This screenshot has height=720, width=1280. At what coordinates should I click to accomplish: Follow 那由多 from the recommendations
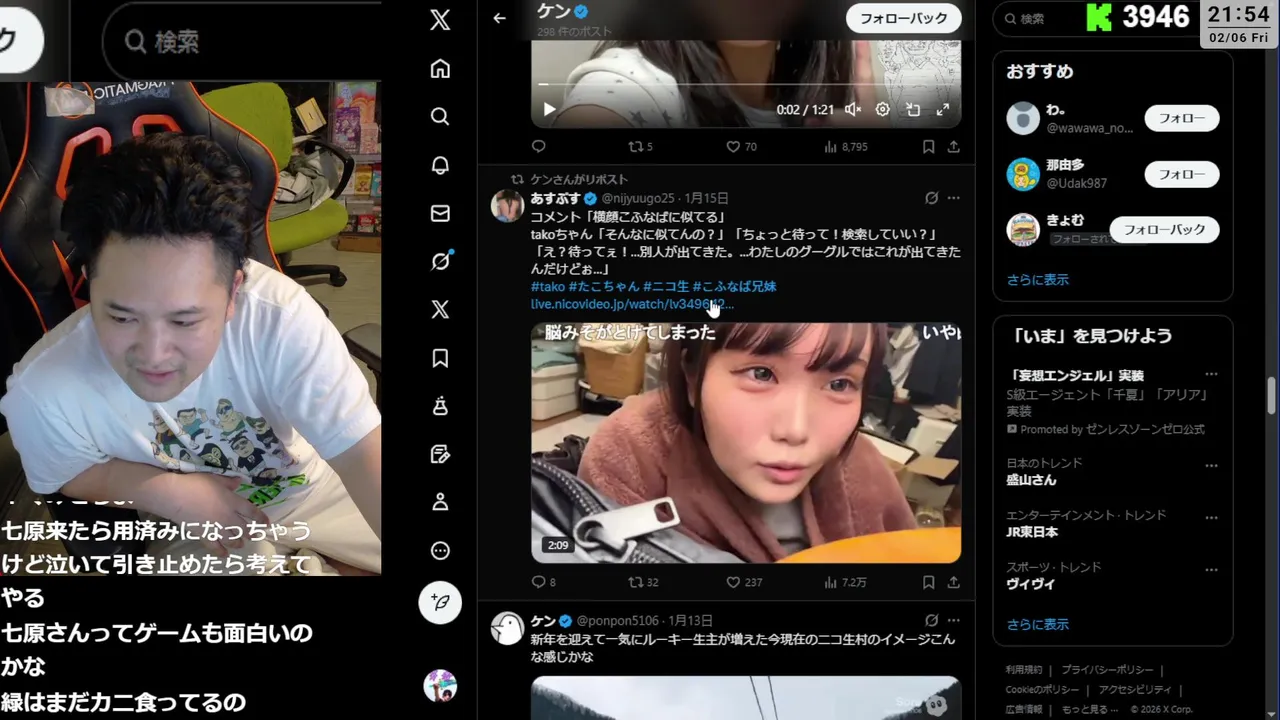point(1181,174)
